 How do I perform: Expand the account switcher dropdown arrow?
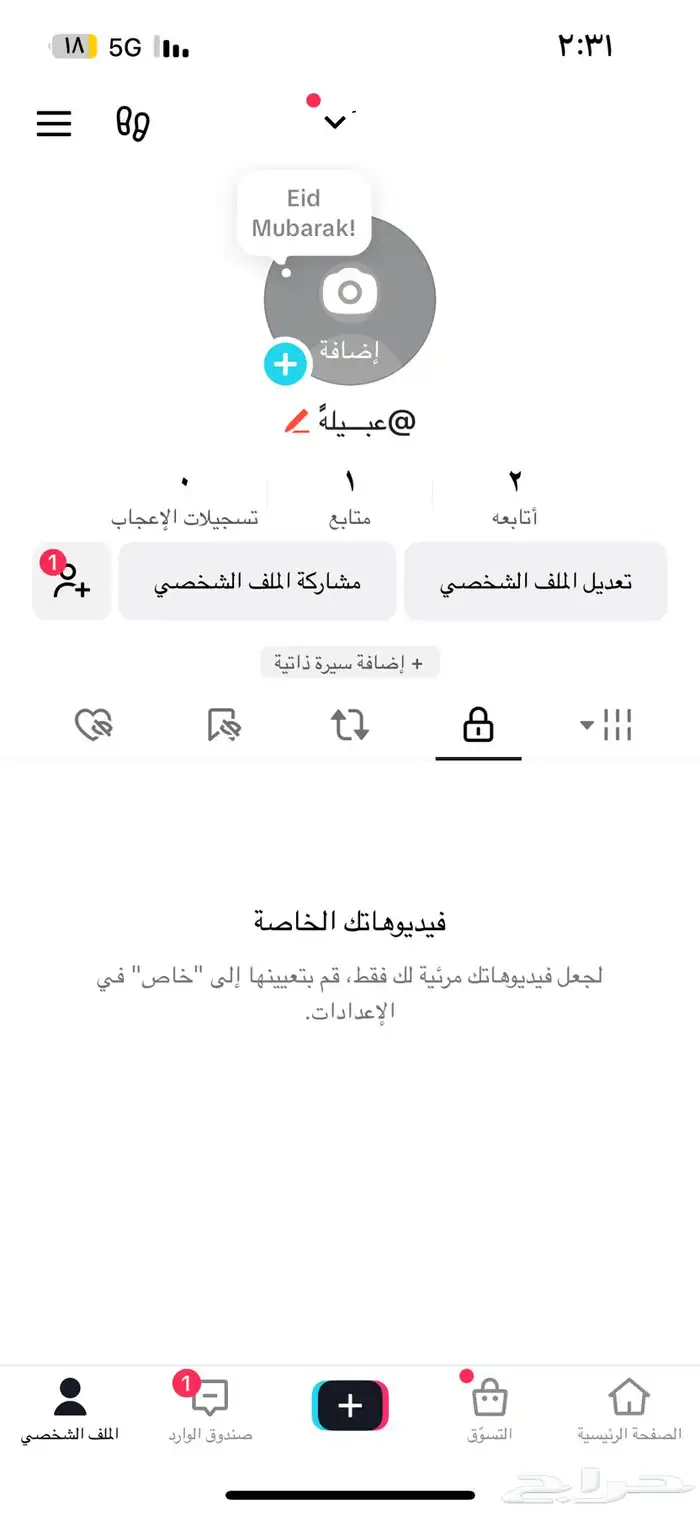[x=336, y=122]
